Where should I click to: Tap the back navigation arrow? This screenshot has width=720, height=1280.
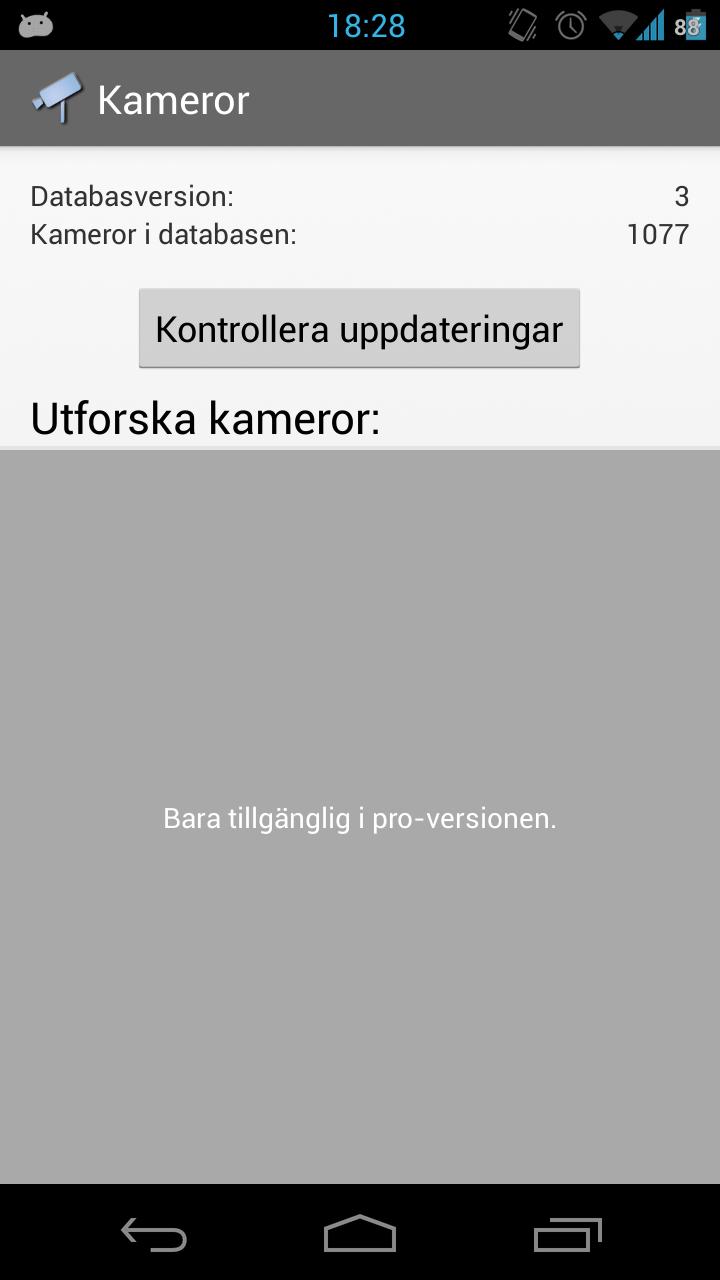click(x=152, y=1234)
